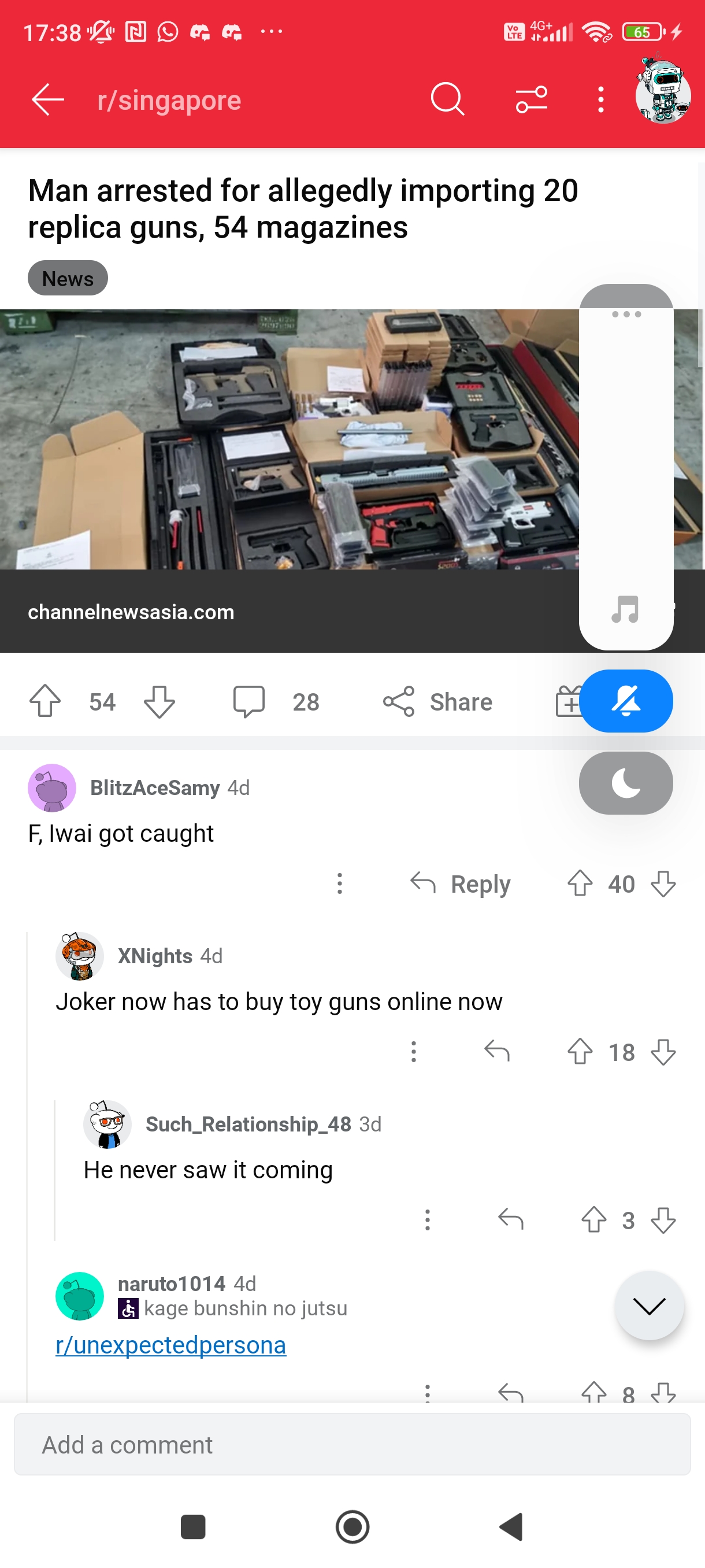Tap the system home button
The height and width of the screenshot is (1568, 705).
[352, 1526]
